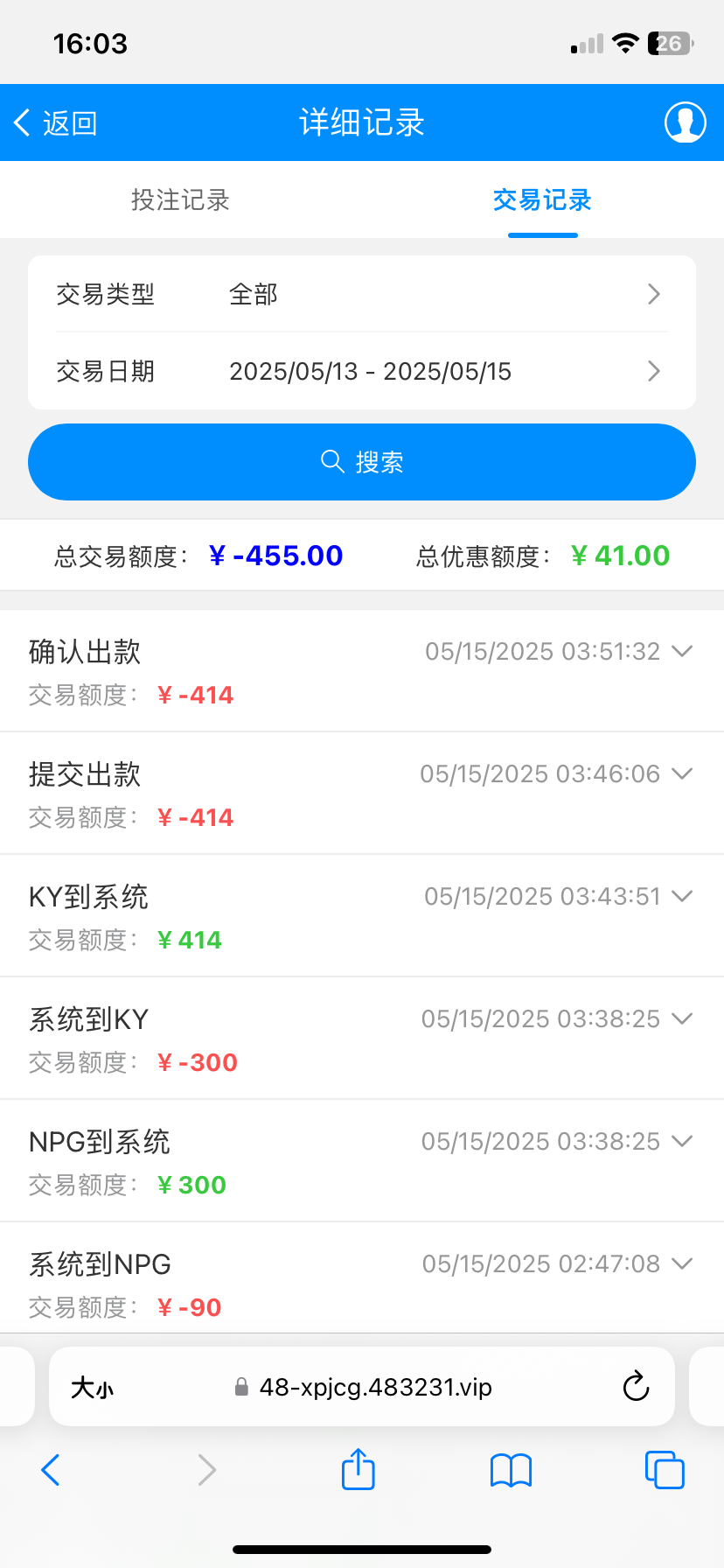
Task: Tap the address bar URL
Action: [374, 1387]
